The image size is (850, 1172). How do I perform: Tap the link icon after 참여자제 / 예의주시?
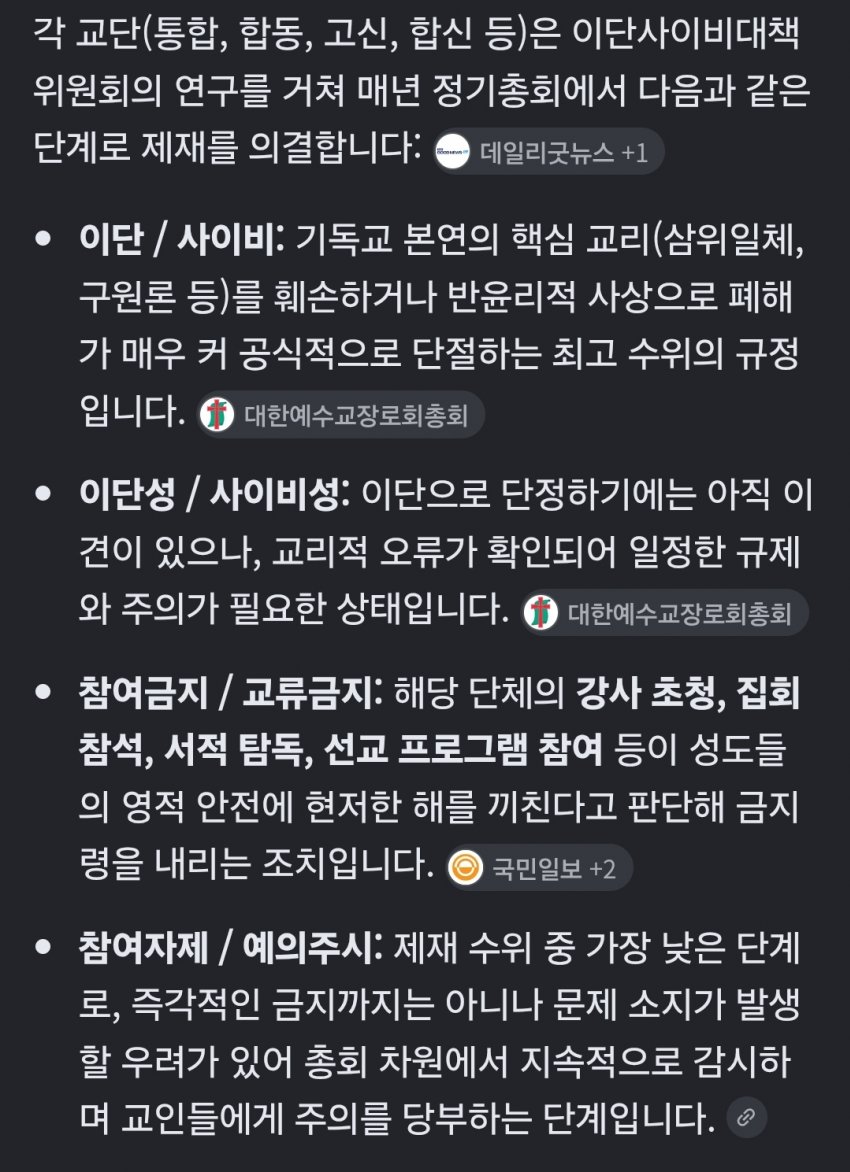(746, 1118)
